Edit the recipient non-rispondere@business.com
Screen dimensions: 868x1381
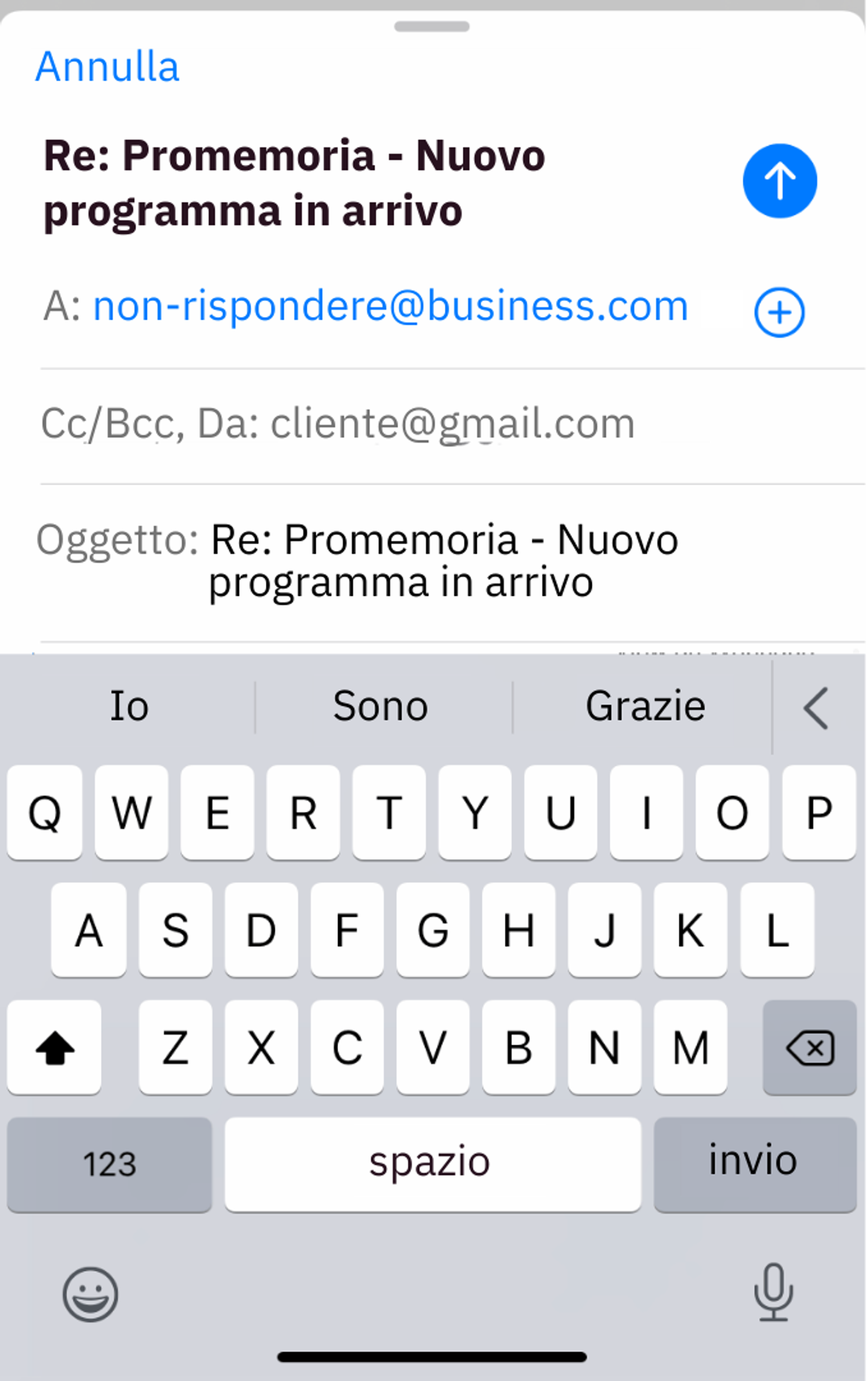(x=390, y=306)
